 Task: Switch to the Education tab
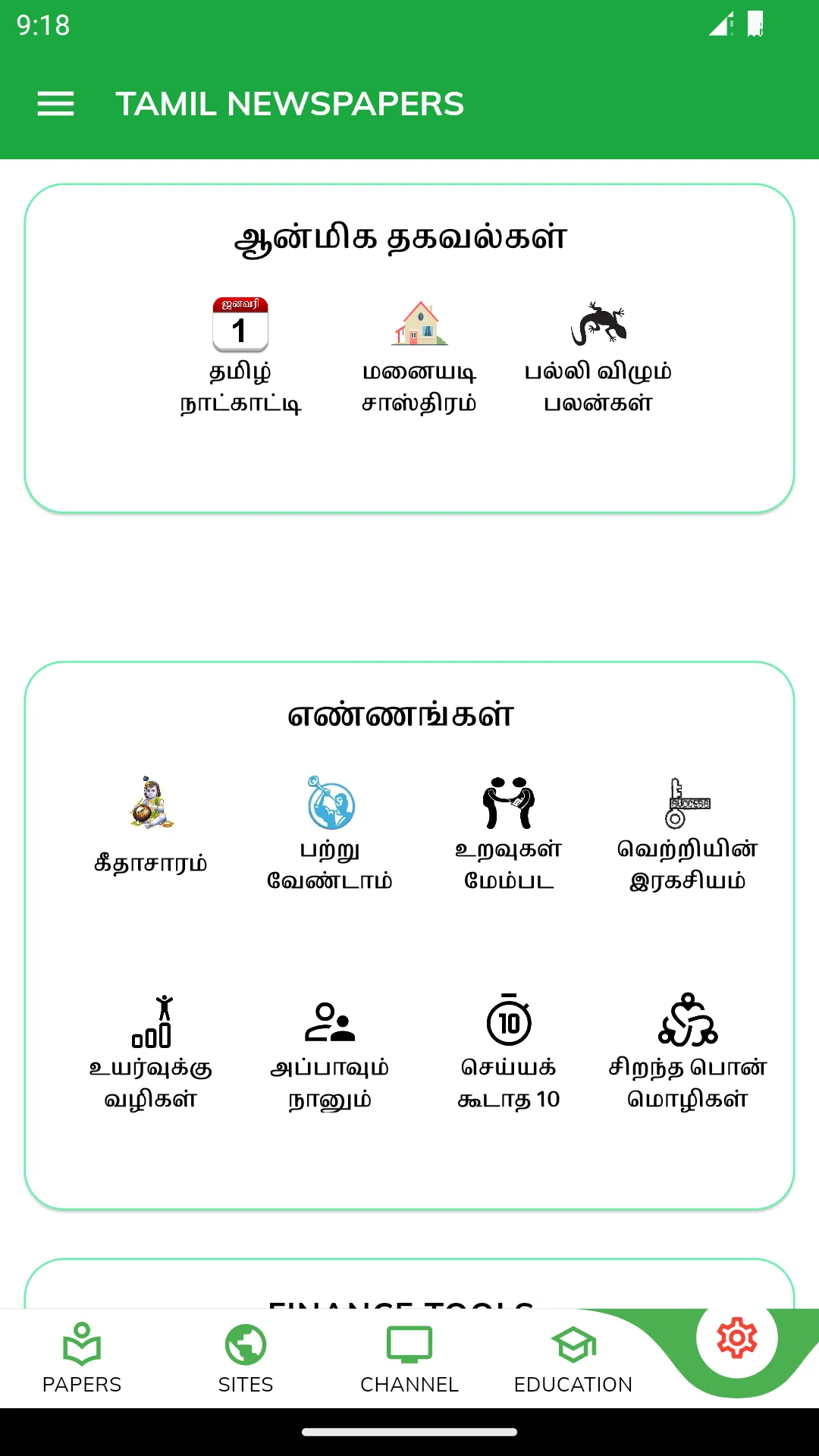(x=573, y=1358)
